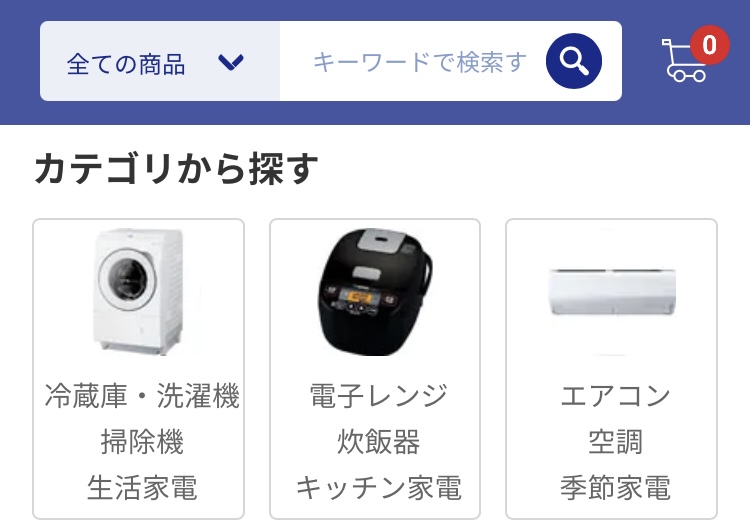Open the 冷蔵庫・洗濯機 生活家電 category

tap(139, 368)
